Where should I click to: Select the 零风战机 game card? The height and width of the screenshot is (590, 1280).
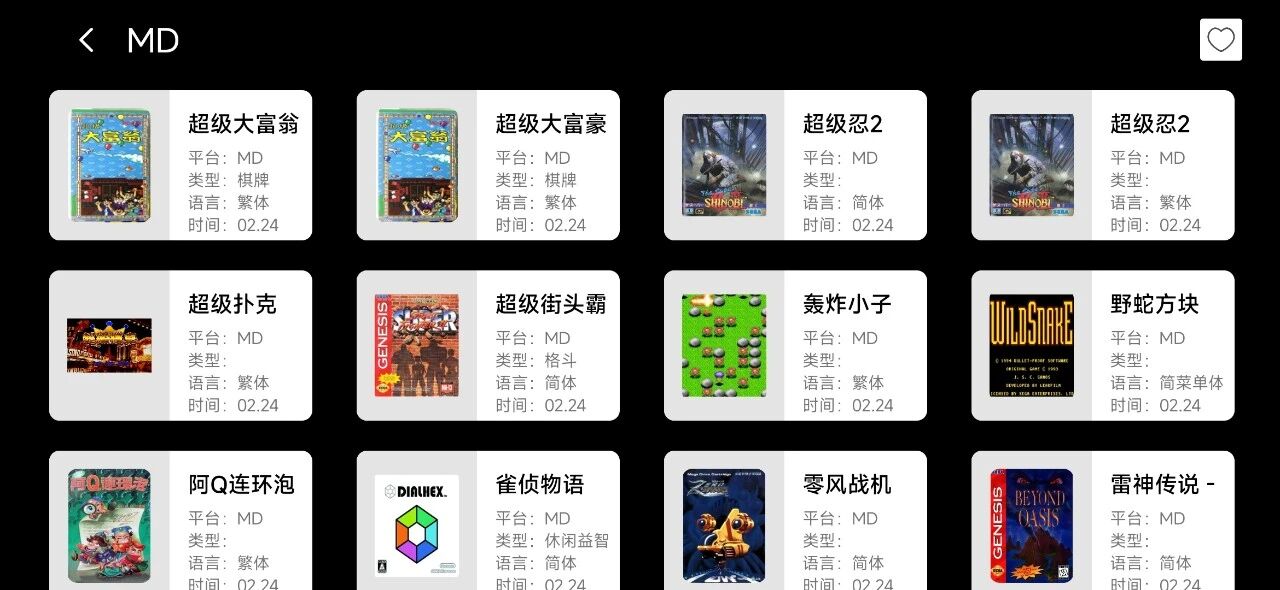click(795, 522)
